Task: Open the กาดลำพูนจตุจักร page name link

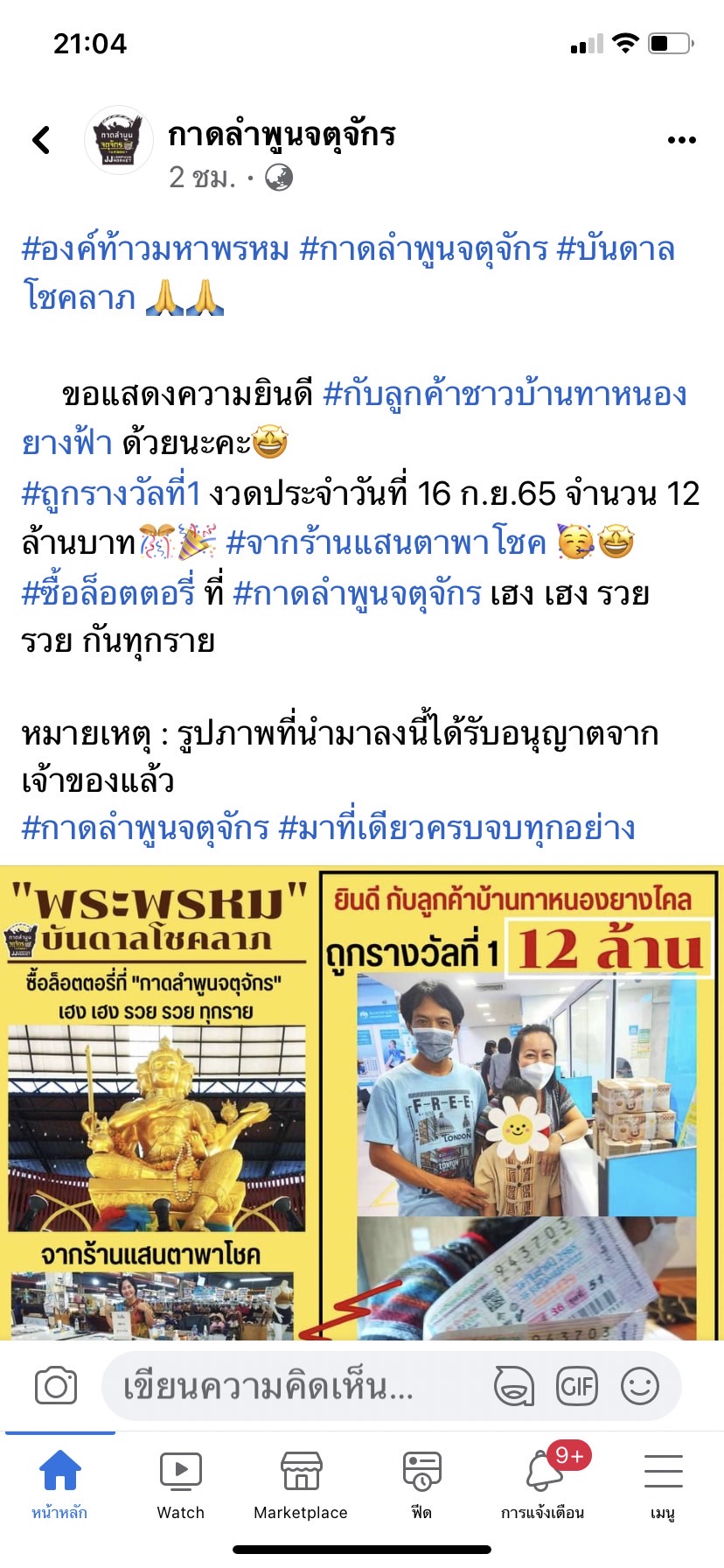Action: tap(282, 134)
